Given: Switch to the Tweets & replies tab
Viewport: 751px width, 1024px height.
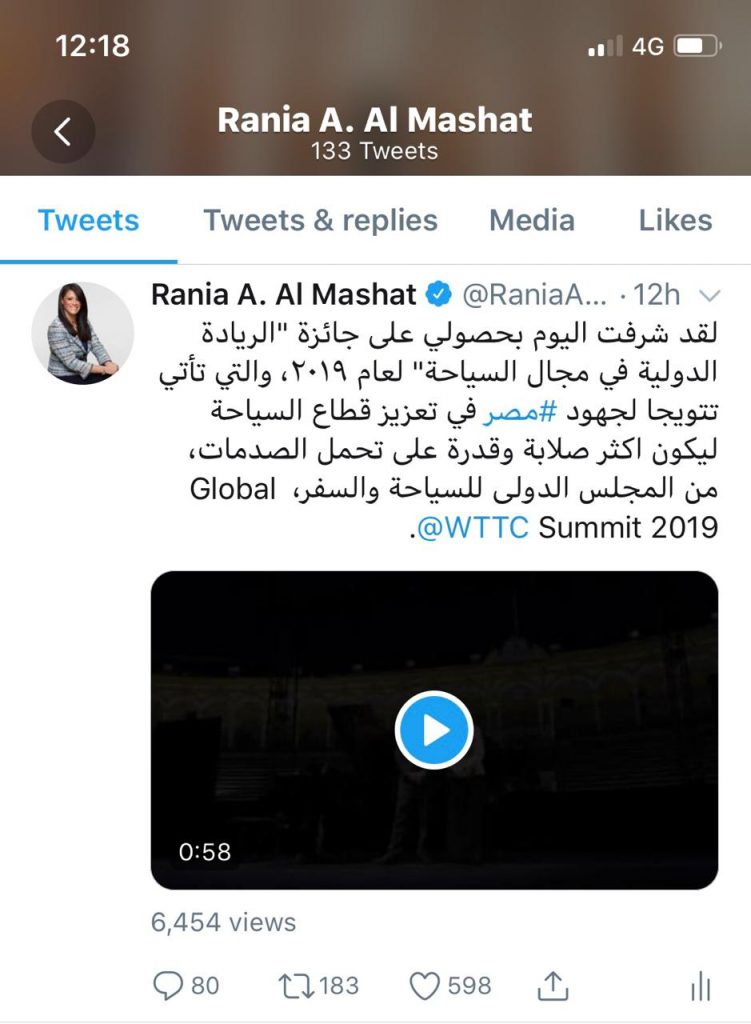Looking at the screenshot, I should pos(320,220).
